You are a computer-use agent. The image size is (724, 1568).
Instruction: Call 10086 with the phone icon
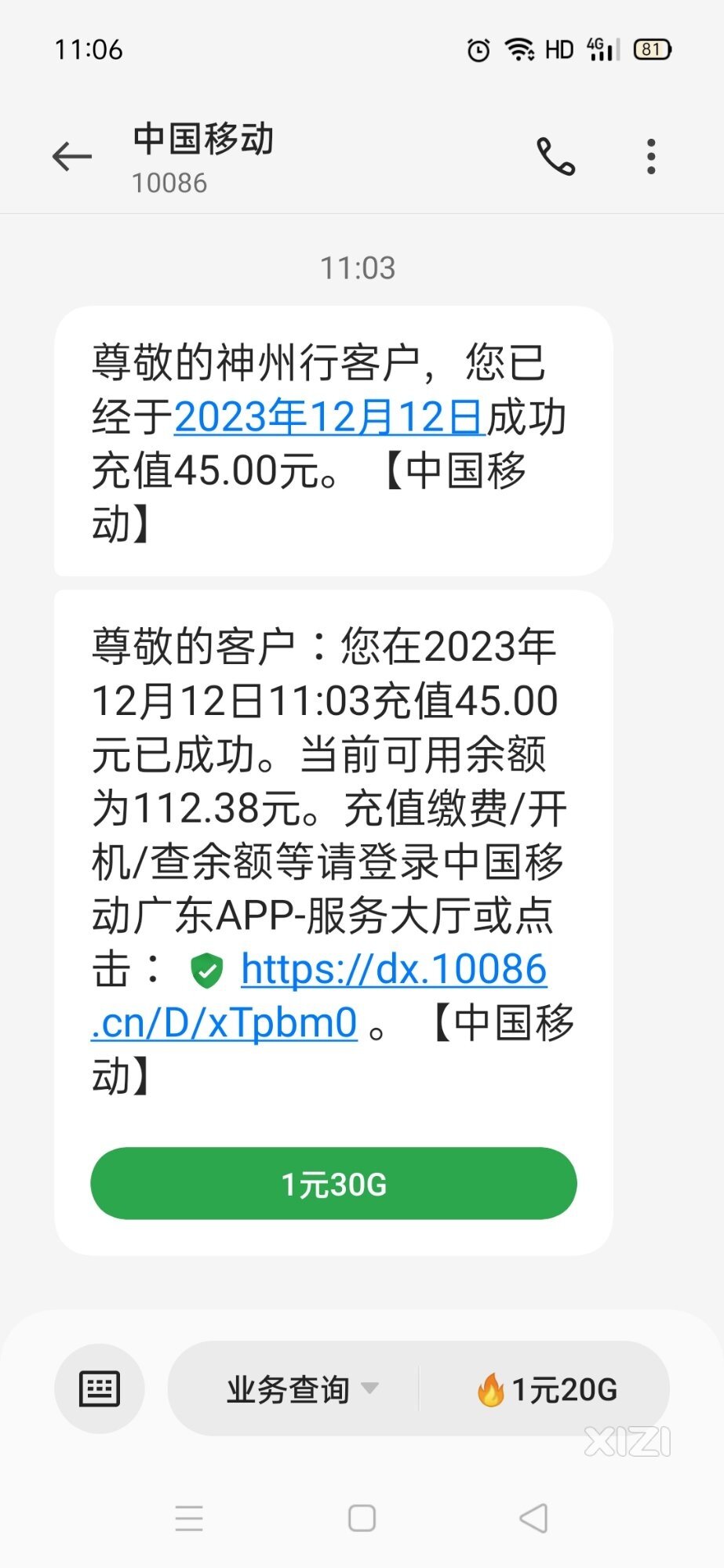pos(555,156)
